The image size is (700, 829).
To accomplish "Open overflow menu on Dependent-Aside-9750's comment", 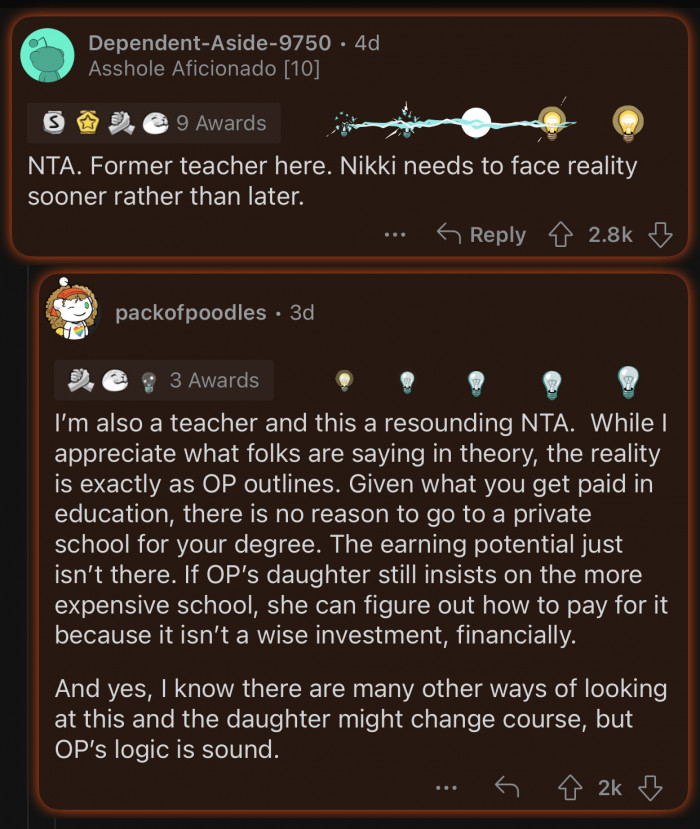I will [395, 235].
